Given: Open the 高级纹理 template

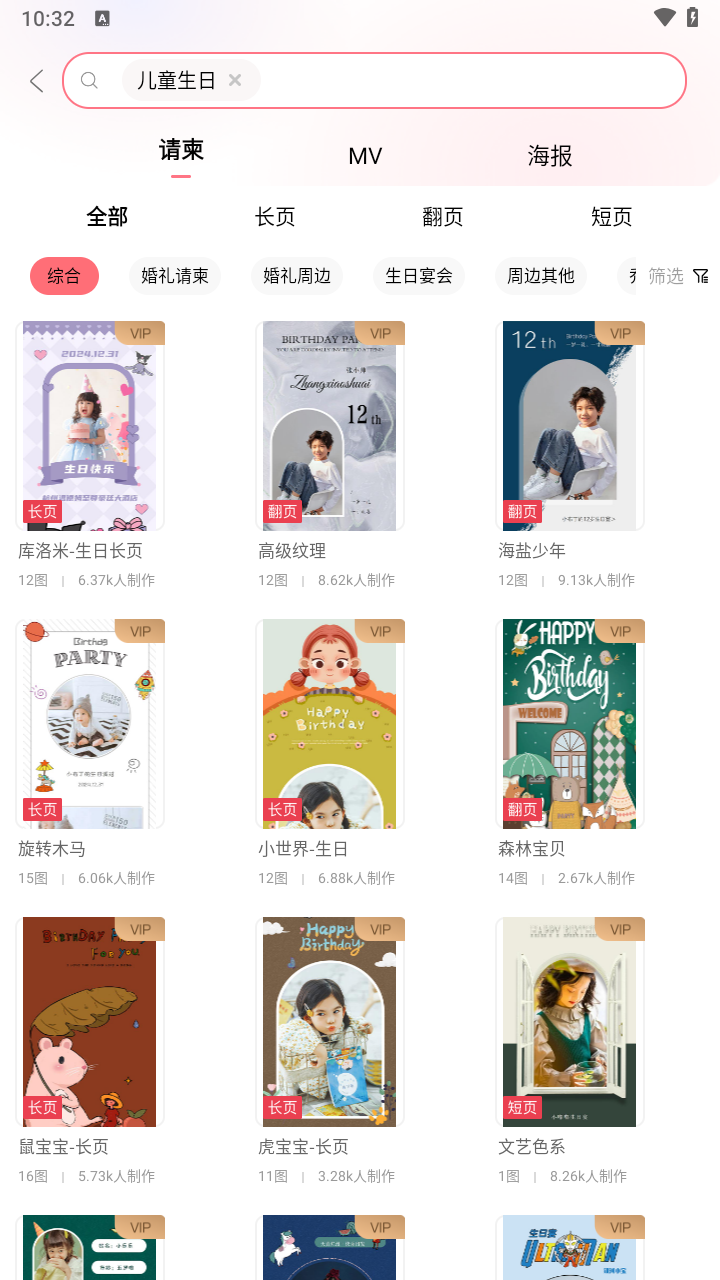Looking at the screenshot, I should 330,427.
